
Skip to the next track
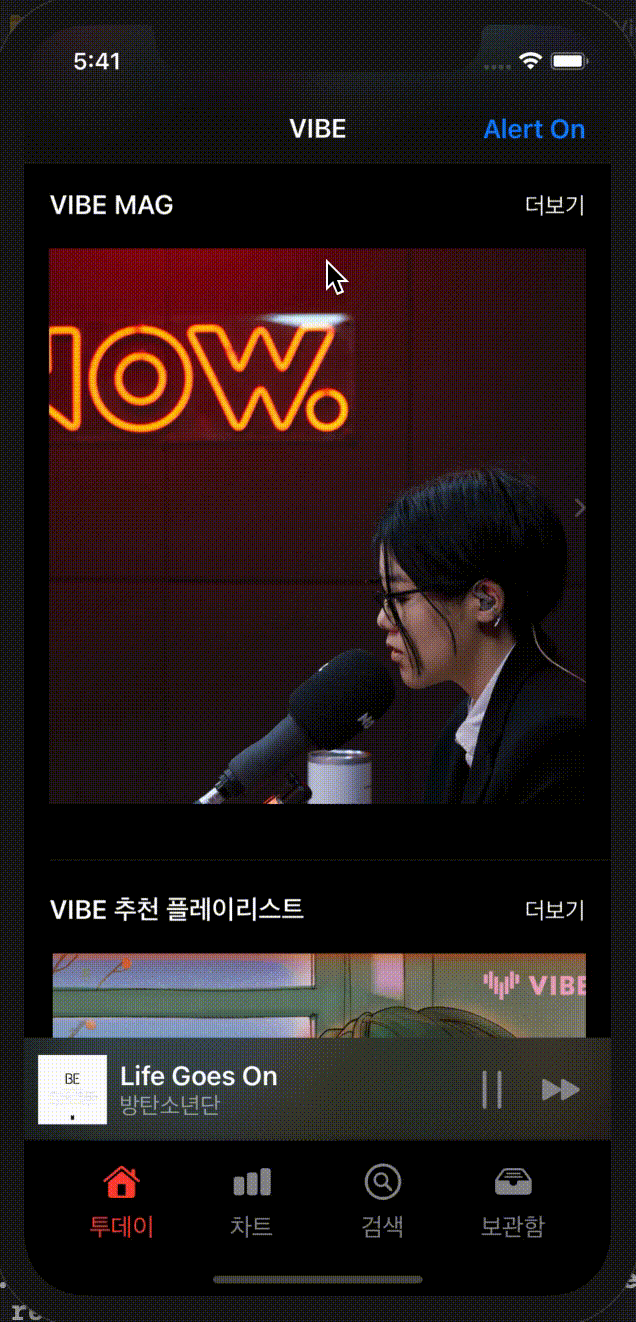560,1089
